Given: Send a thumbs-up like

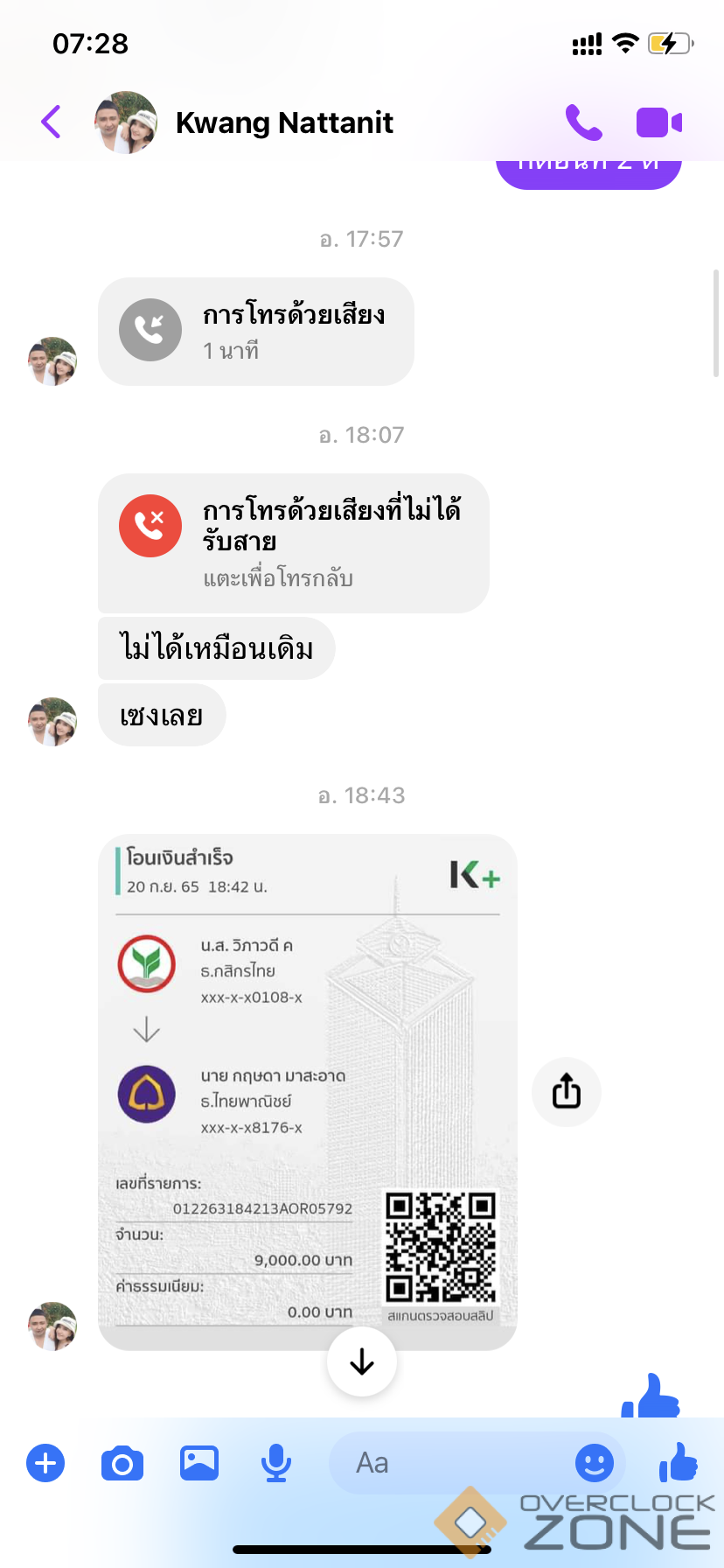Looking at the screenshot, I should point(678,1463).
